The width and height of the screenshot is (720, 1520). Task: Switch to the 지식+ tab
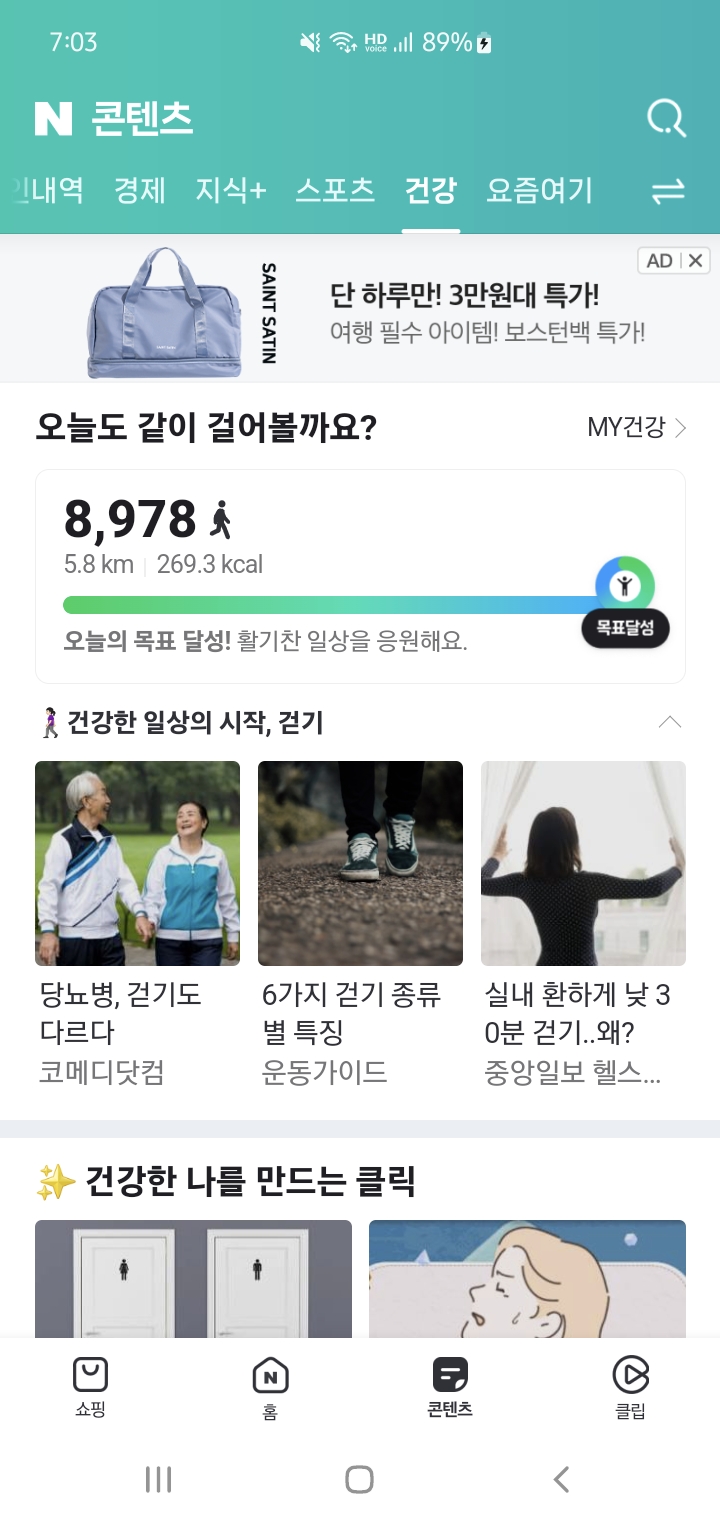click(230, 190)
